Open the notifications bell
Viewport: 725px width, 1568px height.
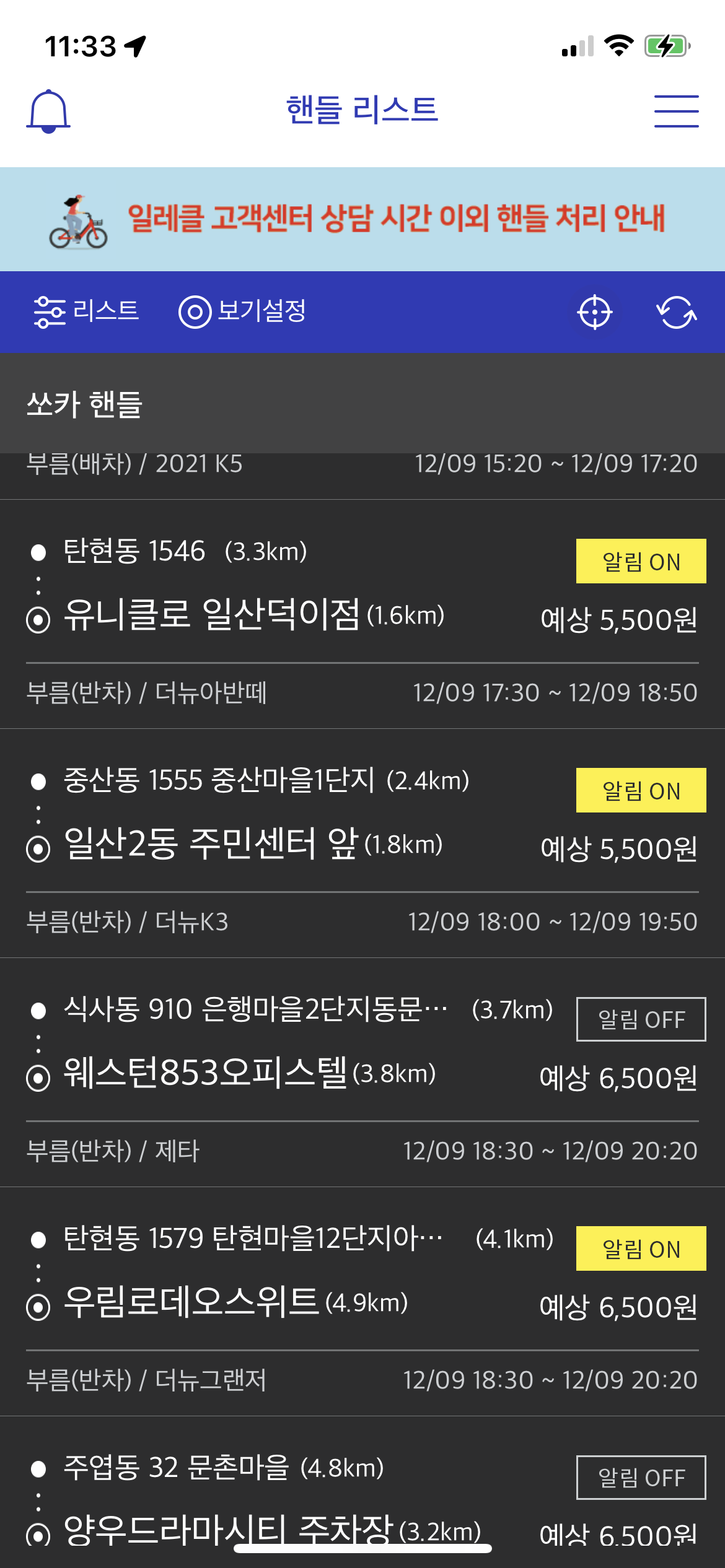48,111
